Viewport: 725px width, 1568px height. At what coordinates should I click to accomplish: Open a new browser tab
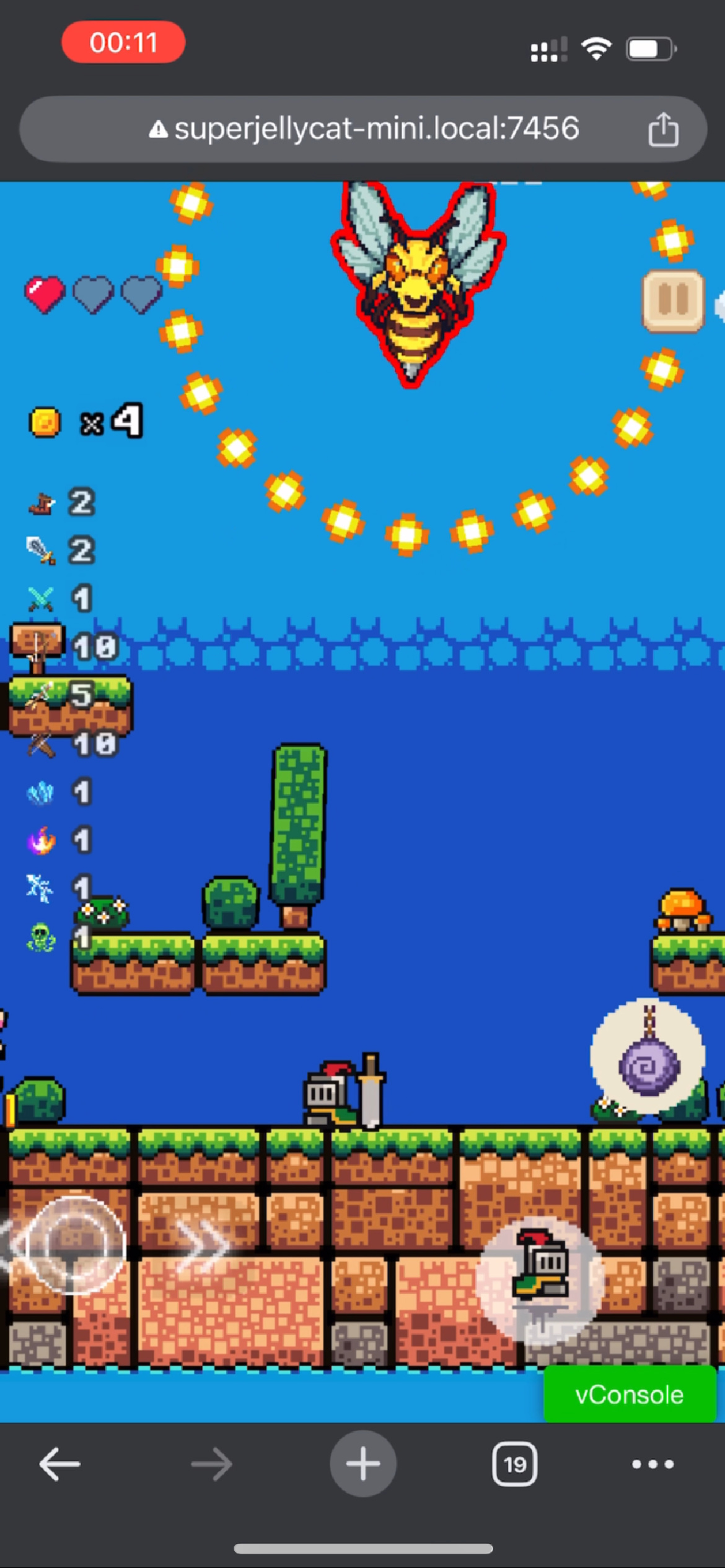tap(363, 1465)
